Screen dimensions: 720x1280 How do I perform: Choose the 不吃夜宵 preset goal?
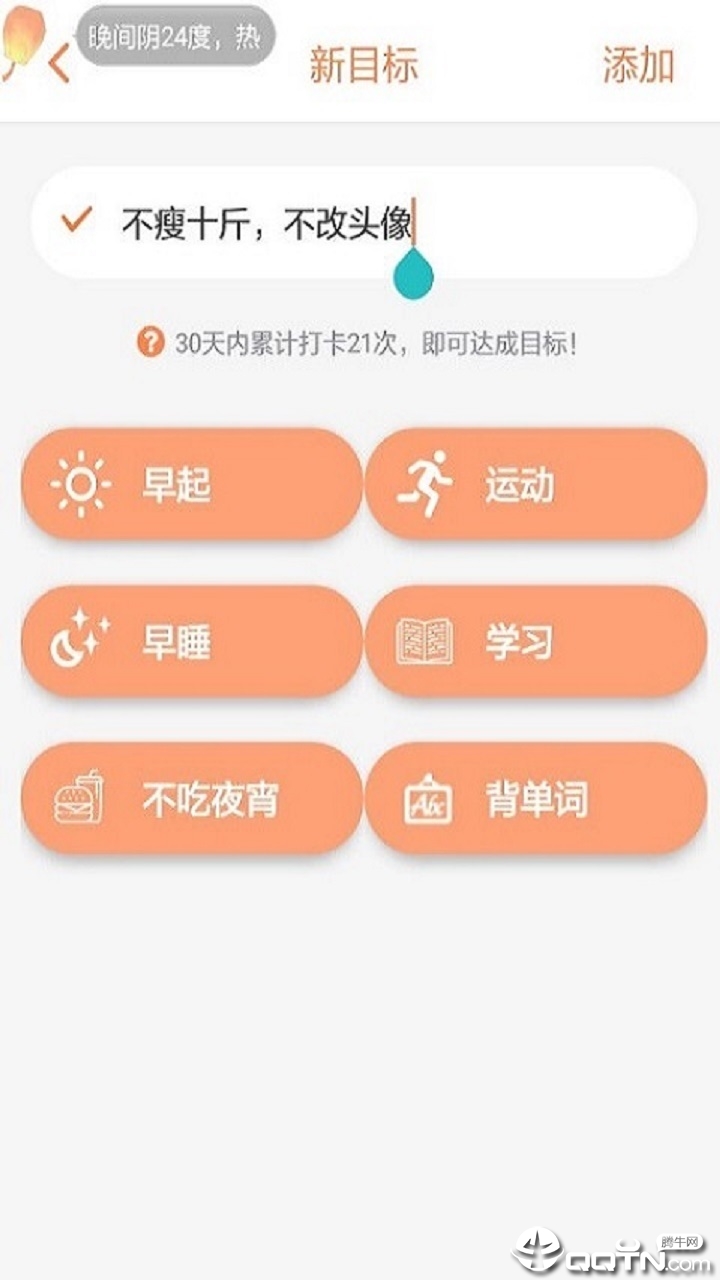(x=192, y=799)
